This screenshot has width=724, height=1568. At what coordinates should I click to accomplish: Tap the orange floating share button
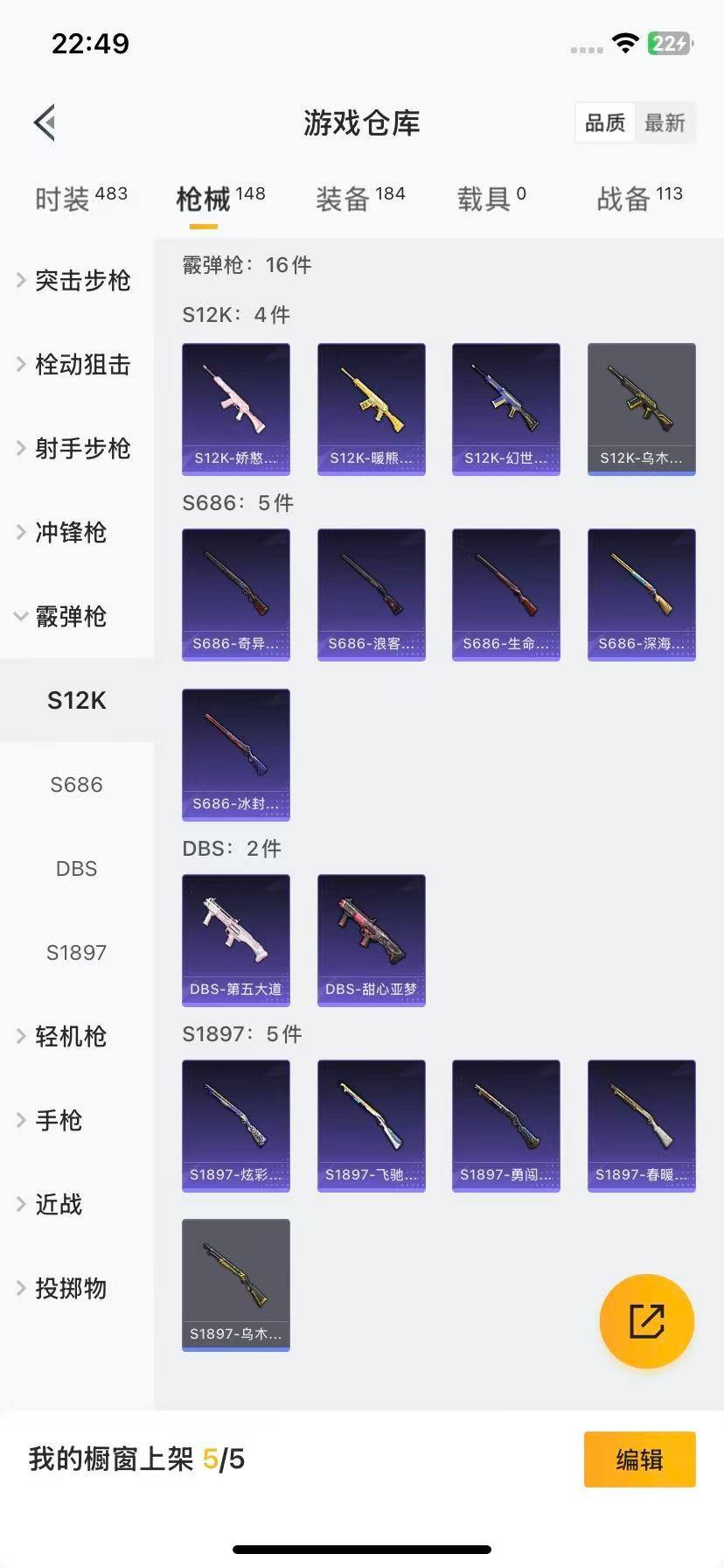[646, 1321]
